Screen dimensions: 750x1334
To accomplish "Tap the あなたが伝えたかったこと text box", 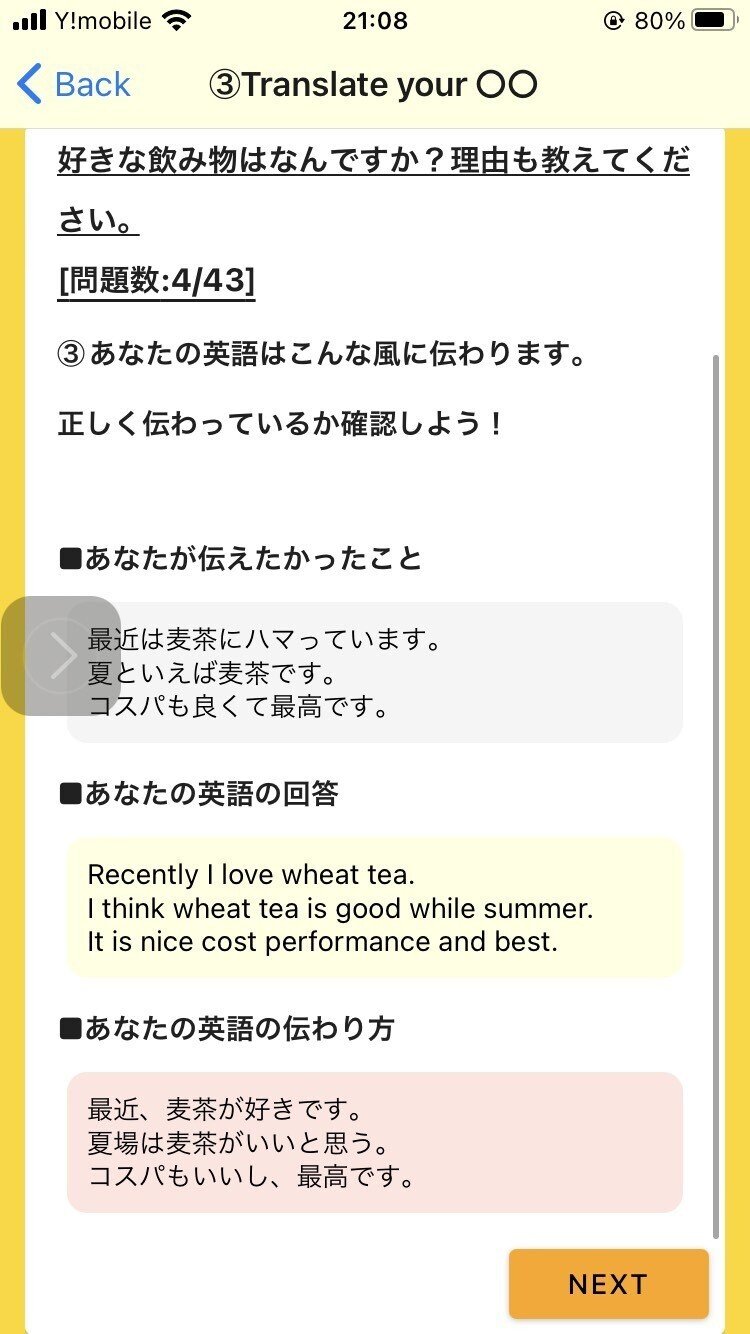I will [375, 671].
